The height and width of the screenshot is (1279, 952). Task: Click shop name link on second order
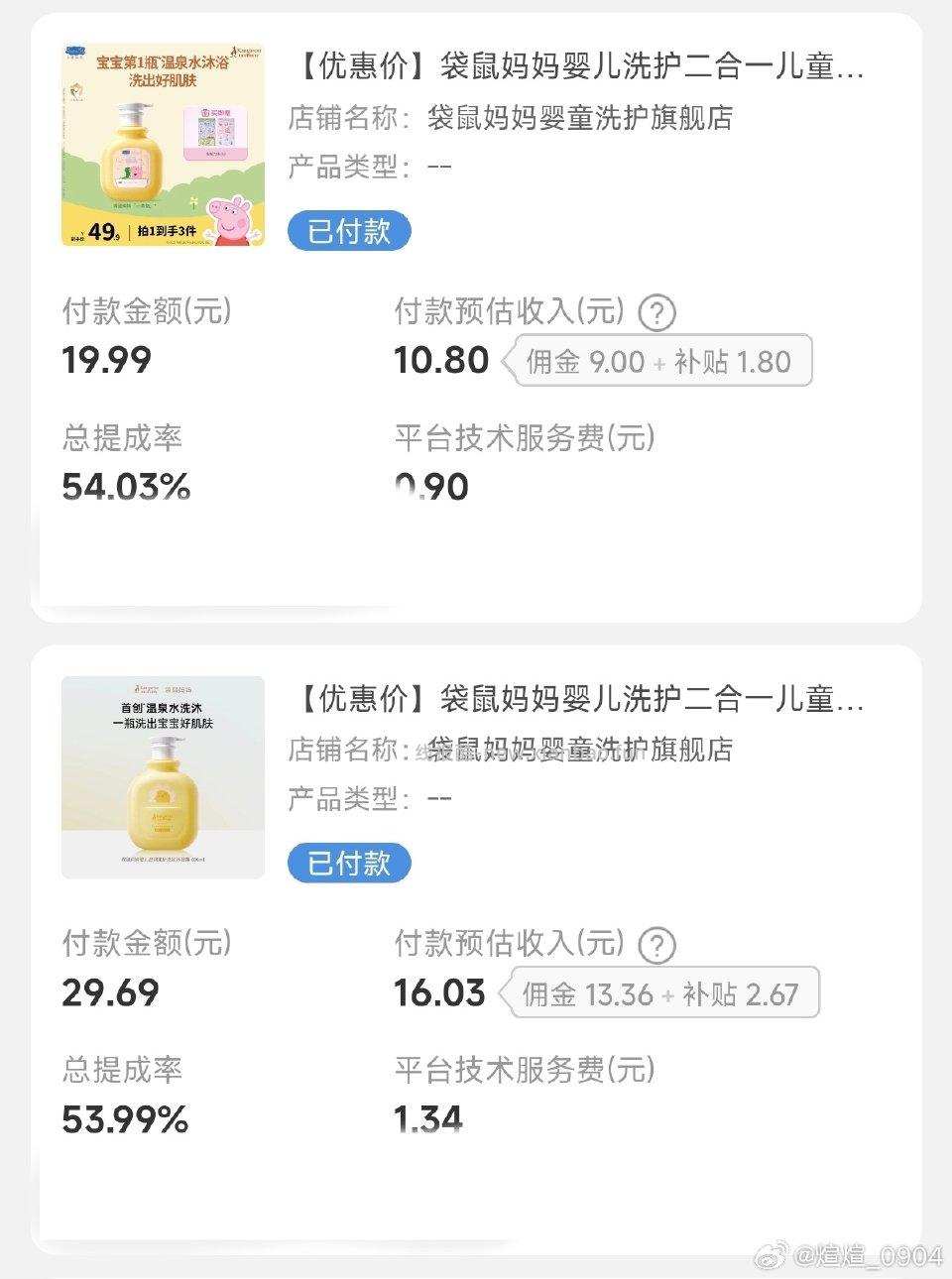coord(575,751)
